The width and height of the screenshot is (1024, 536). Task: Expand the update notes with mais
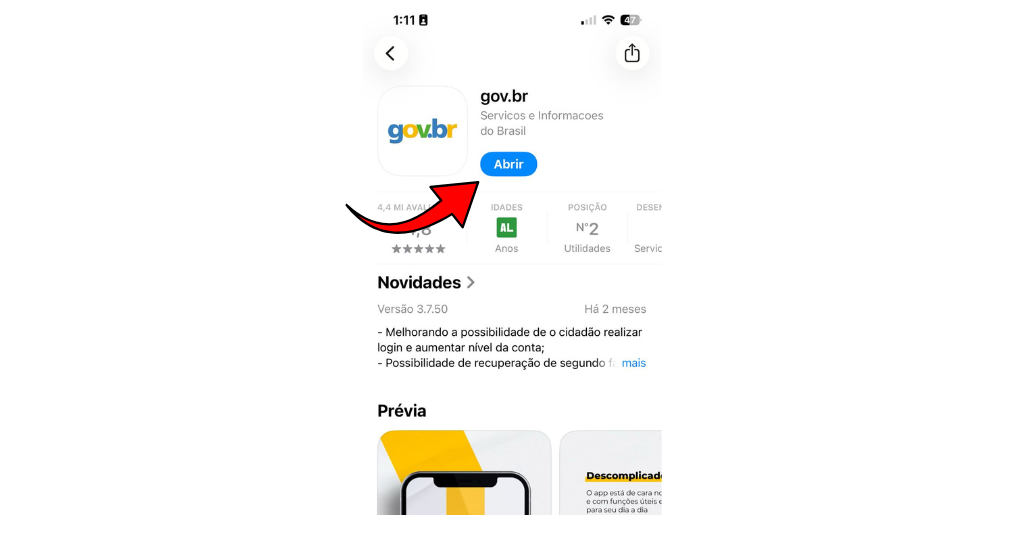[x=633, y=363]
